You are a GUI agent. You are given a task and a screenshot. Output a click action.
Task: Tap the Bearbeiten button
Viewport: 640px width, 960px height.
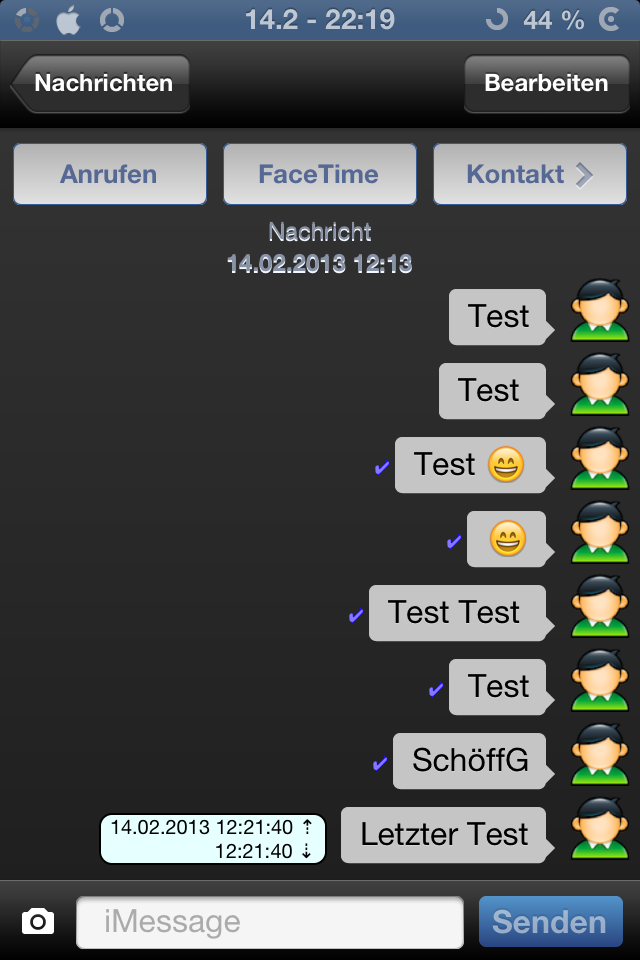545,84
